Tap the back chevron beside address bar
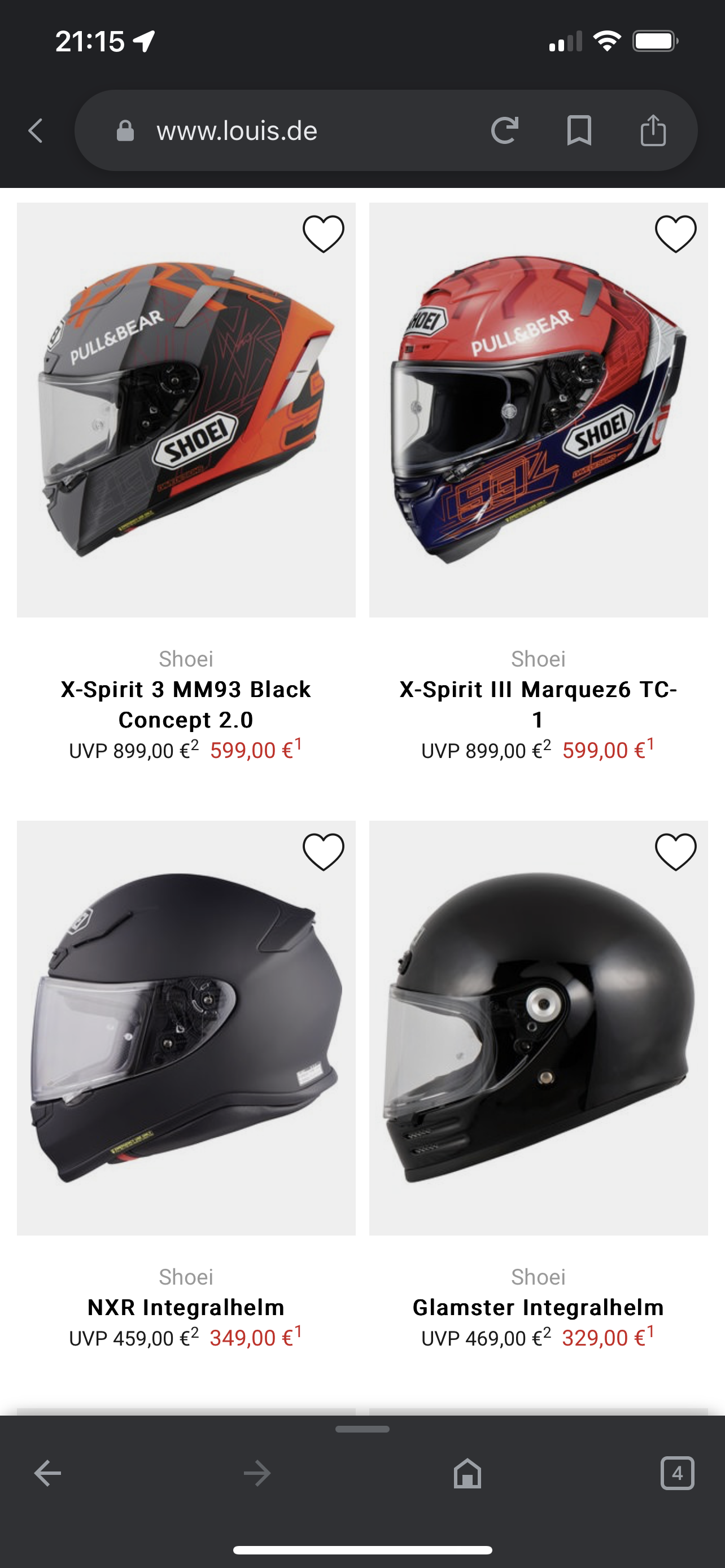Screen dimensions: 725x1568 pos(37,130)
